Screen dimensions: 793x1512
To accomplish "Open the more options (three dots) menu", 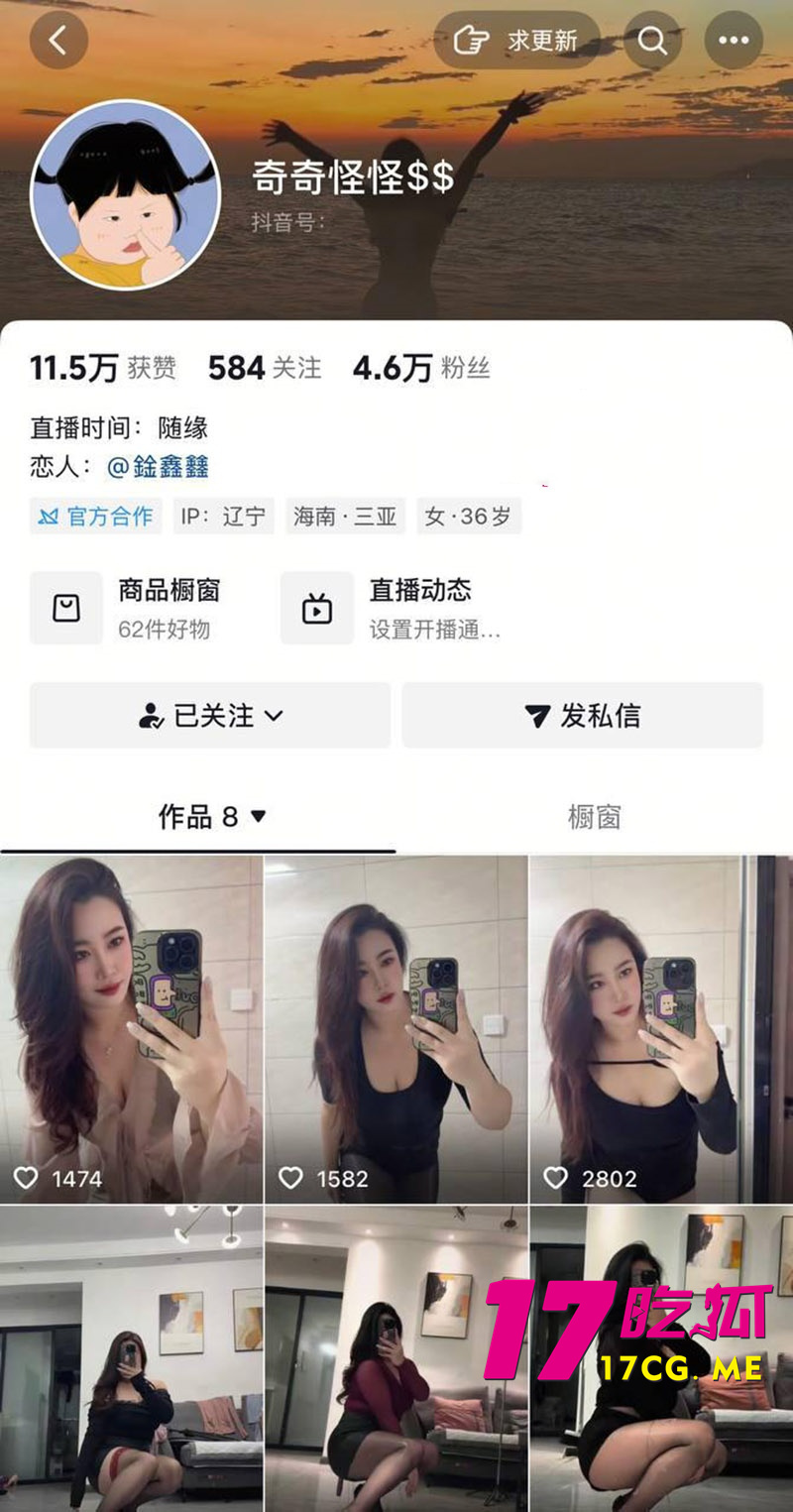I will [733, 41].
